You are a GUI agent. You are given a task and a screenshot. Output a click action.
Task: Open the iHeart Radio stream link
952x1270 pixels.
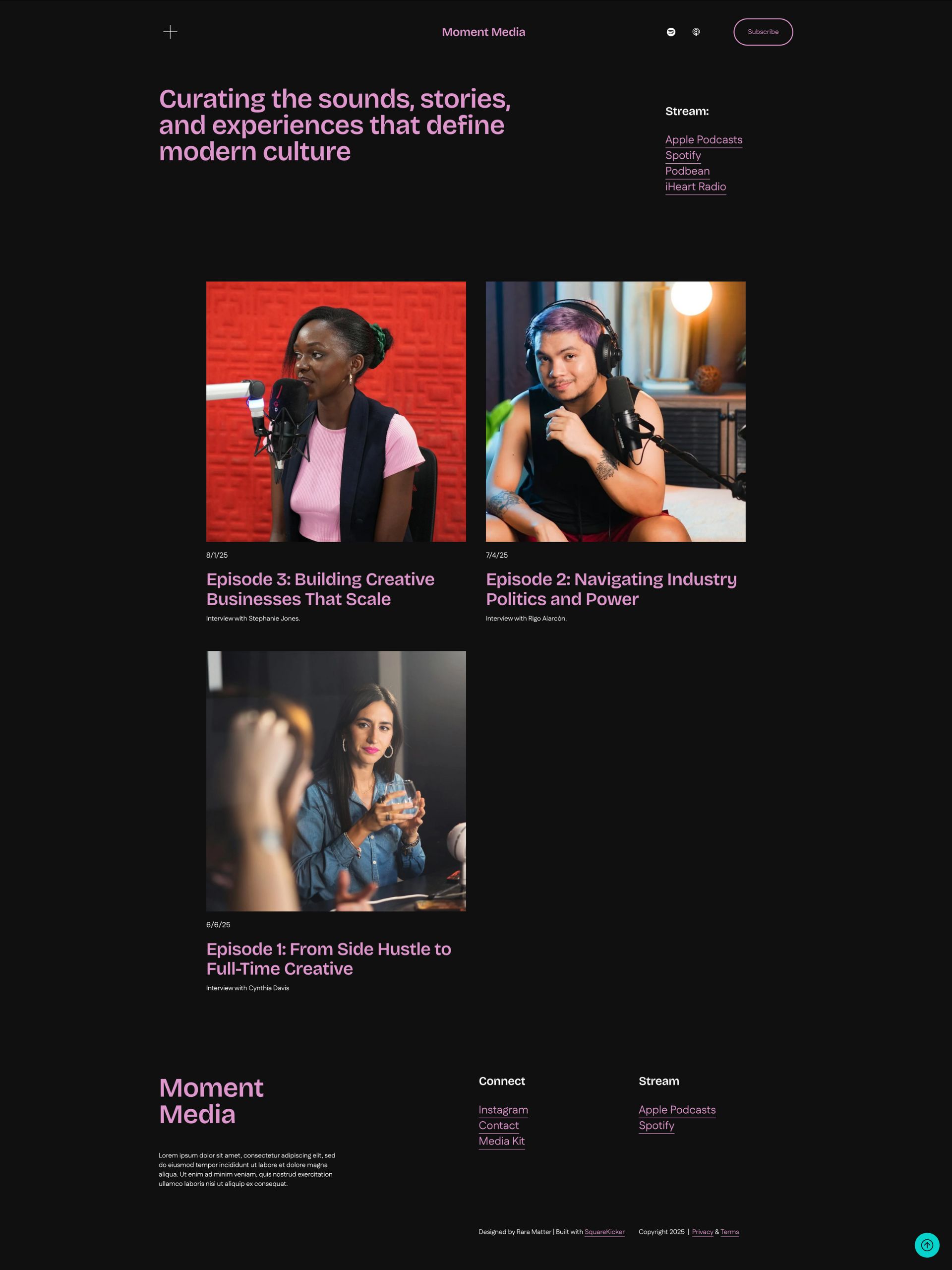click(x=695, y=187)
